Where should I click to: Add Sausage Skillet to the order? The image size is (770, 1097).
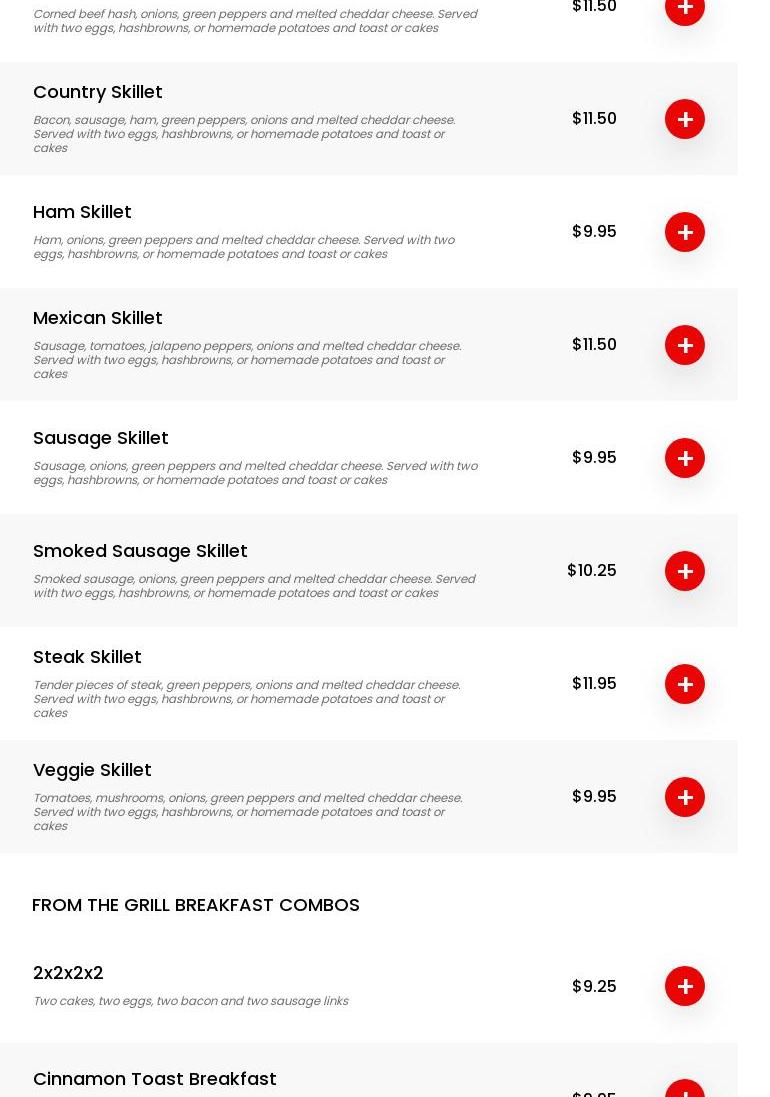(x=685, y=458)
